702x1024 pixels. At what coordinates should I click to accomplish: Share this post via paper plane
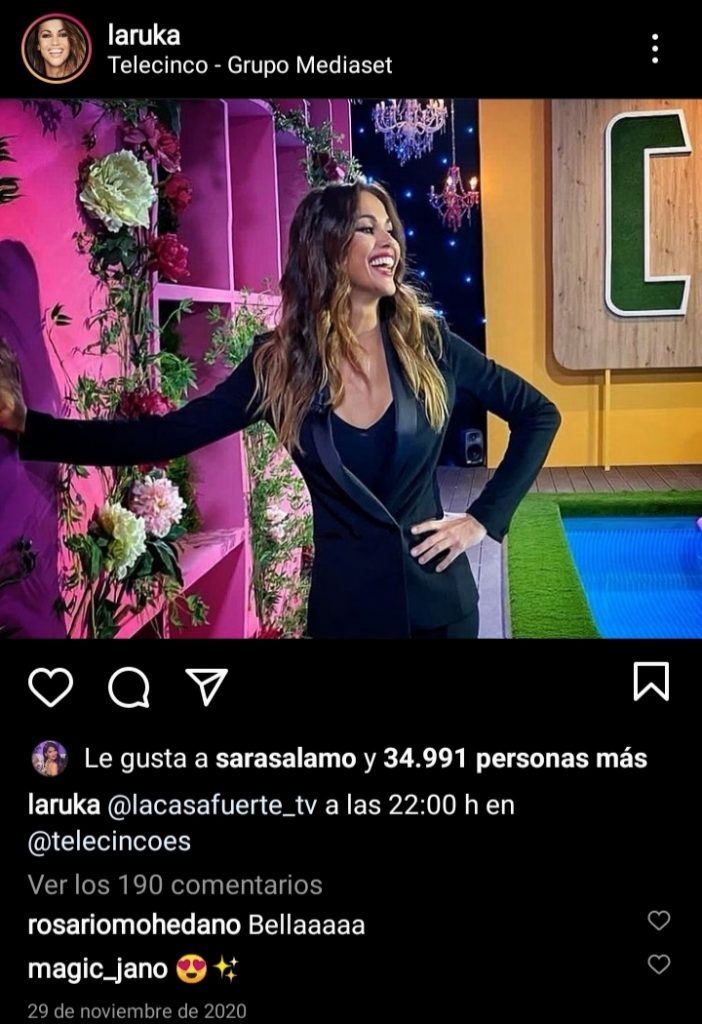pos(207,686)
